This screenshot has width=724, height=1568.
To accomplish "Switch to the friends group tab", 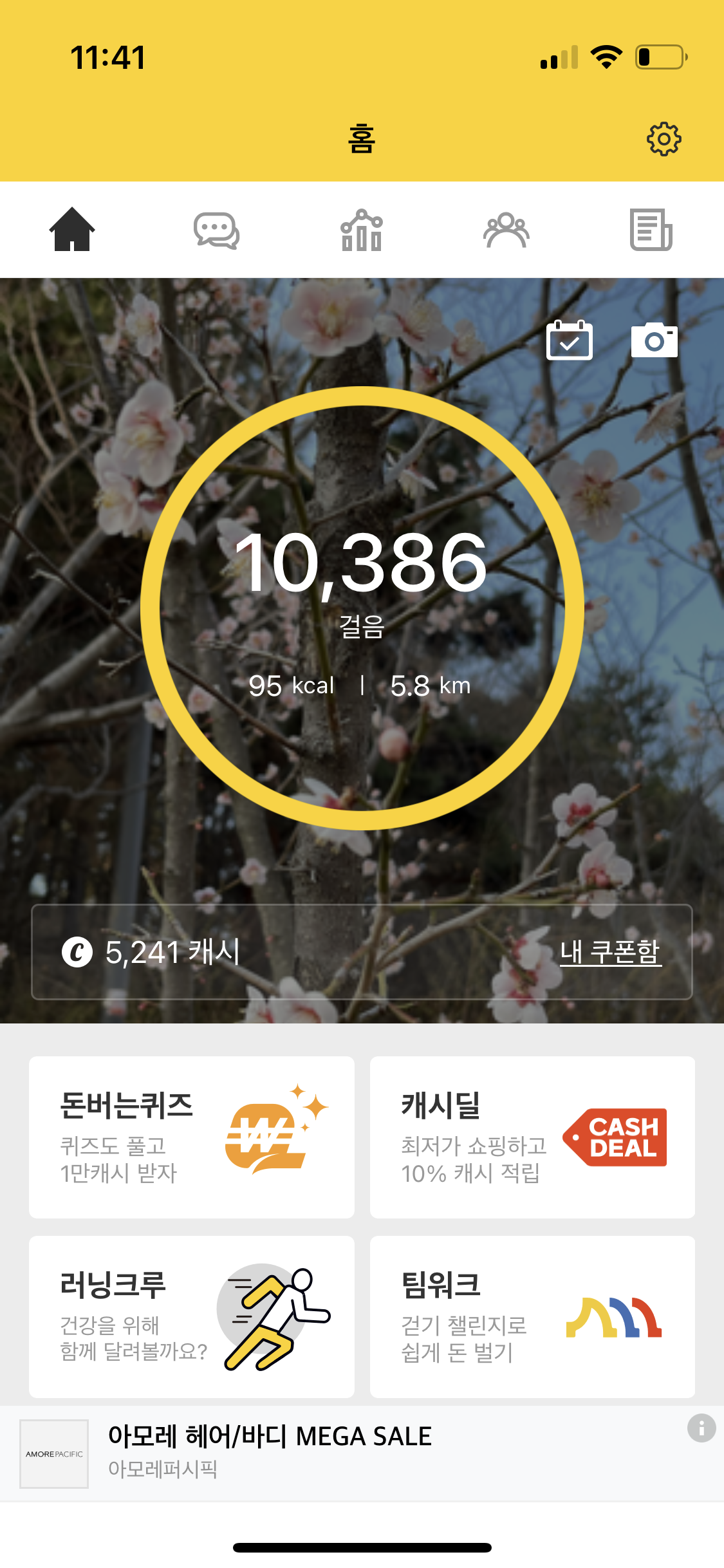I will (x=506, y=230).
